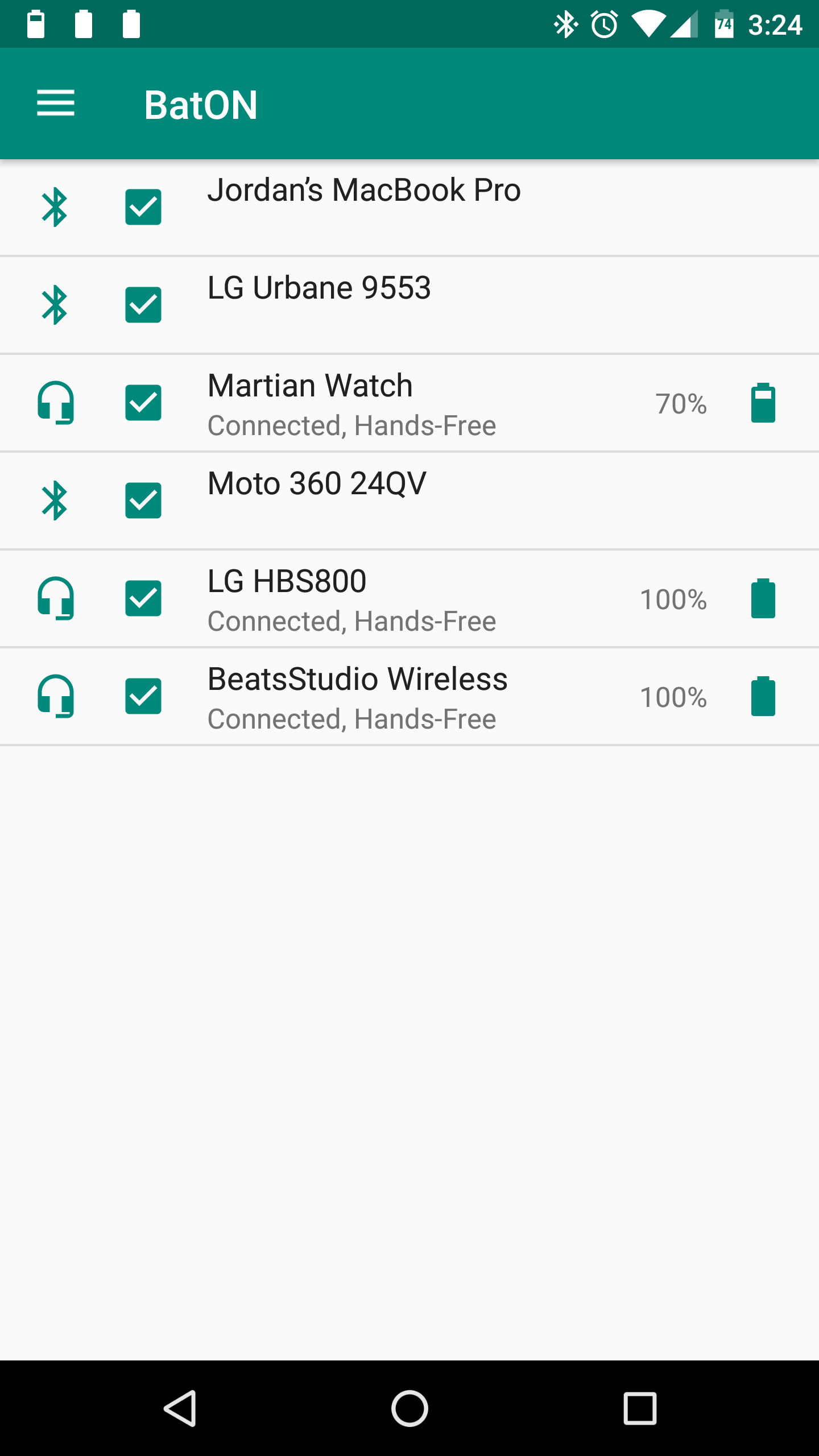Image resolution: width=819 pixels, height=1456 pixels.
Task: Select the BeatsStudio Wireless device name
Action: click(x=357, y=679)
